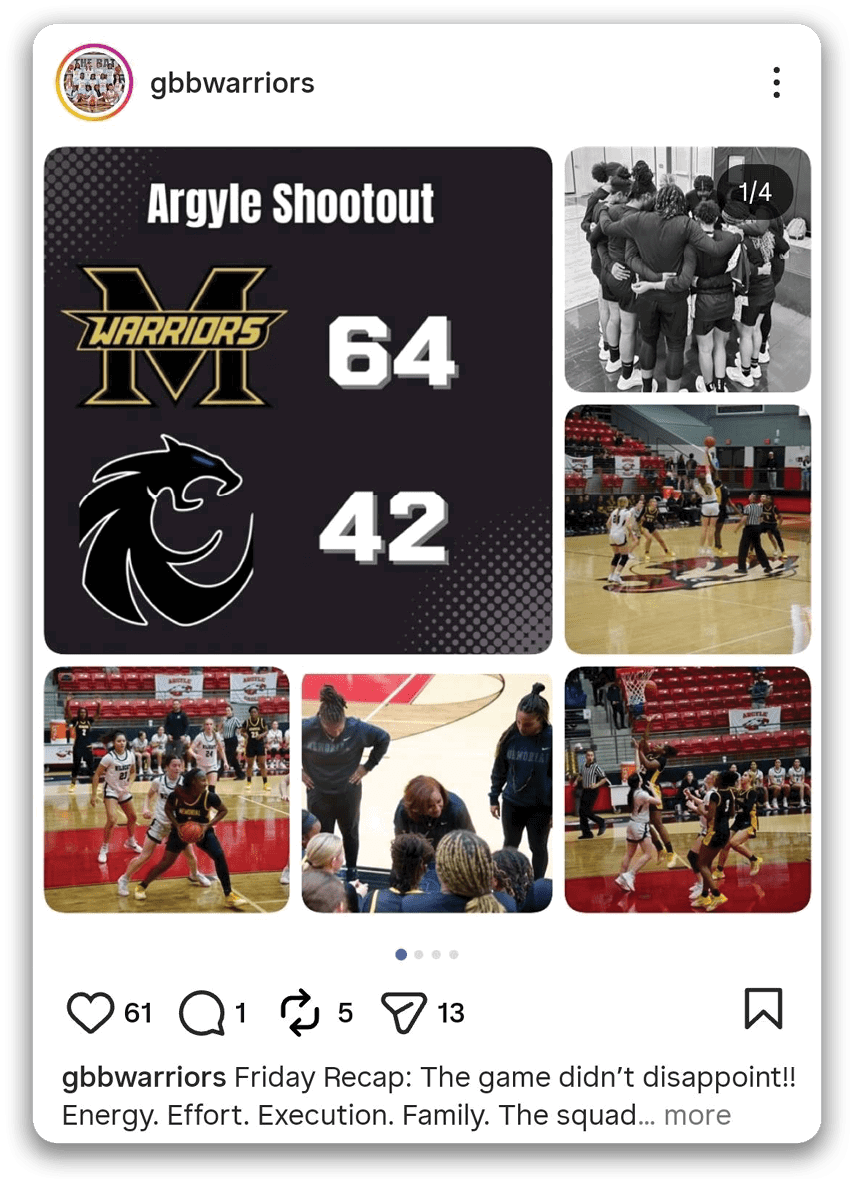Bookmark the Argyle Shootout post
Viewport: 854px width, 1185px height.
tap(763, 1010)
